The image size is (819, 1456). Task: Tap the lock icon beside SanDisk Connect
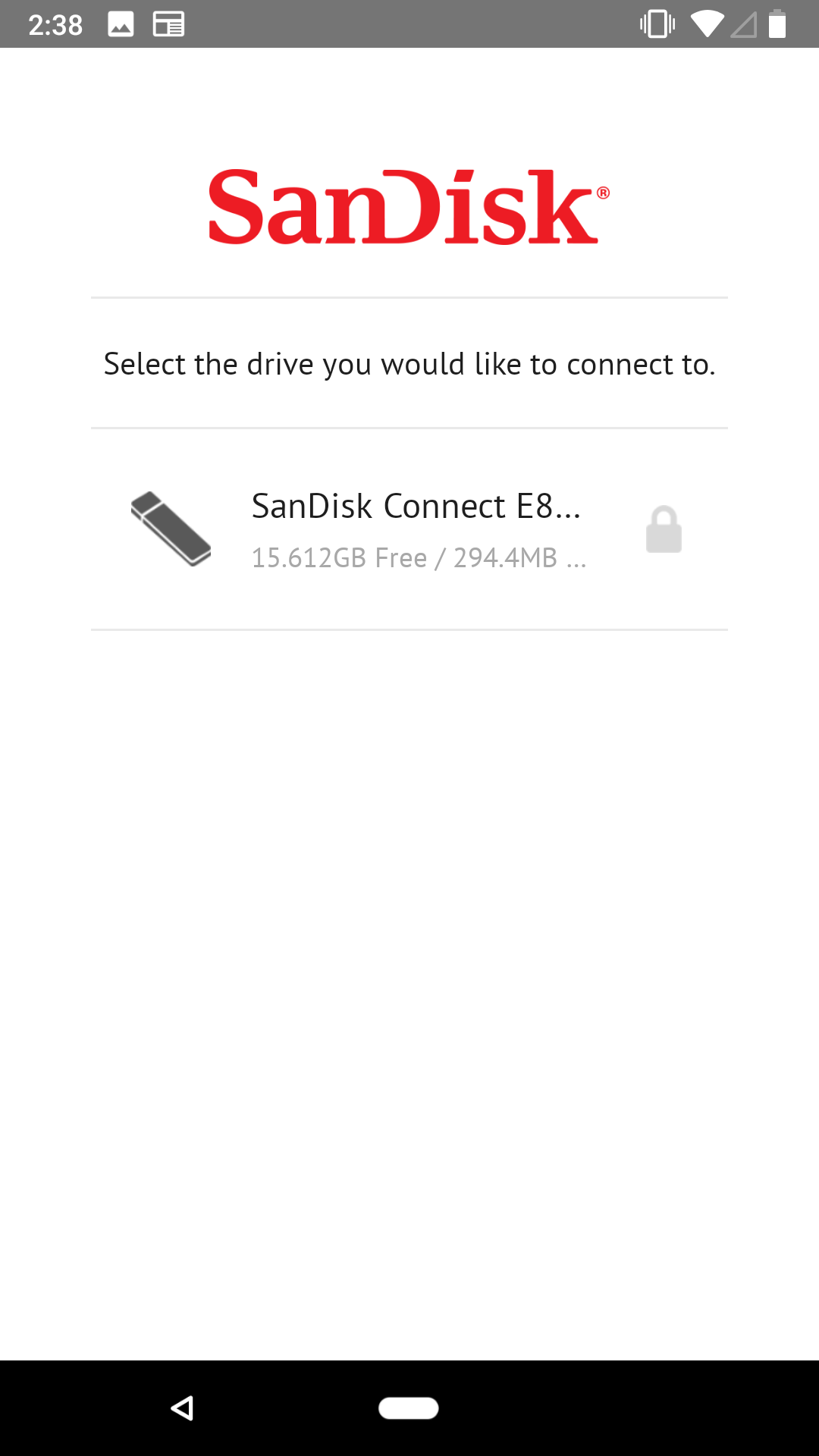(664, 529)
